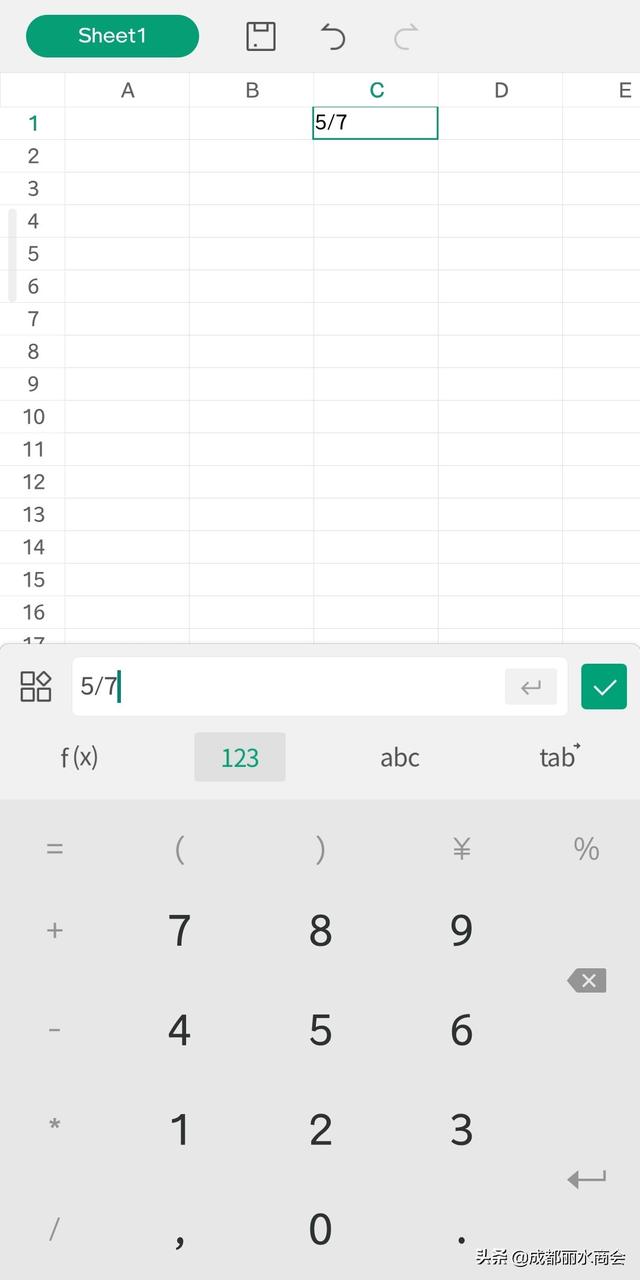Undo the last action
640x1280 pixels.
click(333, 37)
